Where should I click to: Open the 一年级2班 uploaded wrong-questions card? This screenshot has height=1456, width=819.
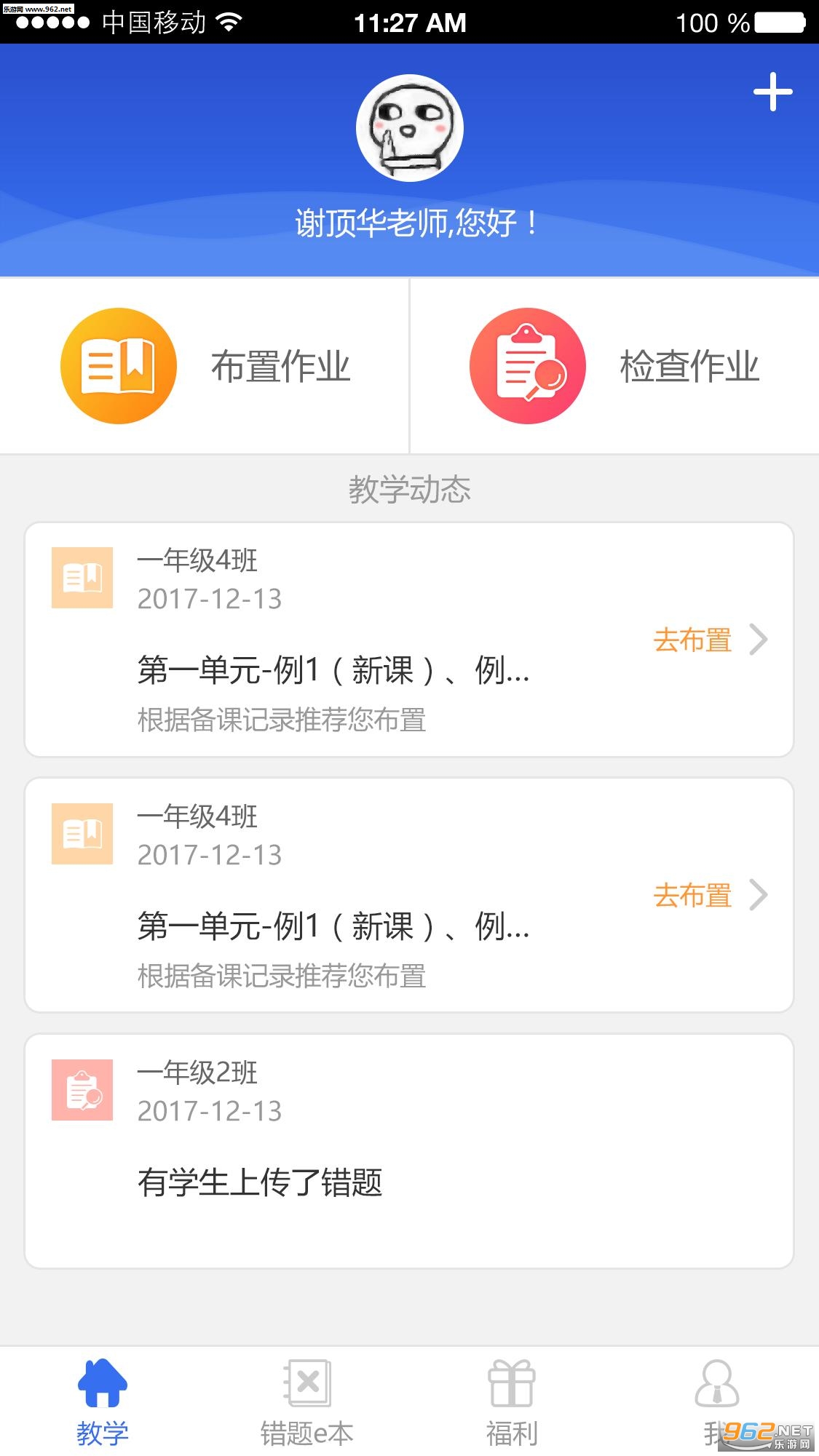coord(409,1150)
